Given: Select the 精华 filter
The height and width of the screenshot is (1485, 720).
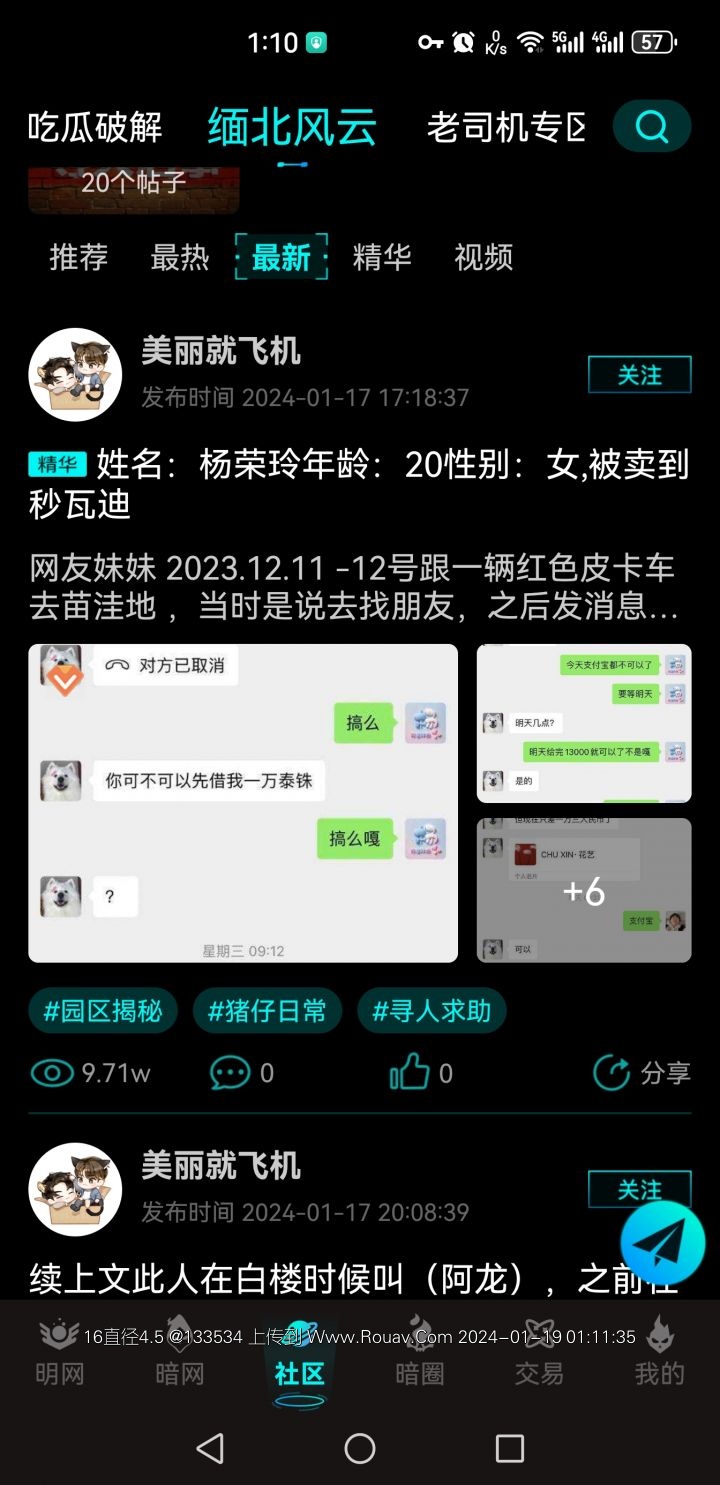Looking at the screenshot, I should coord(382,257).
